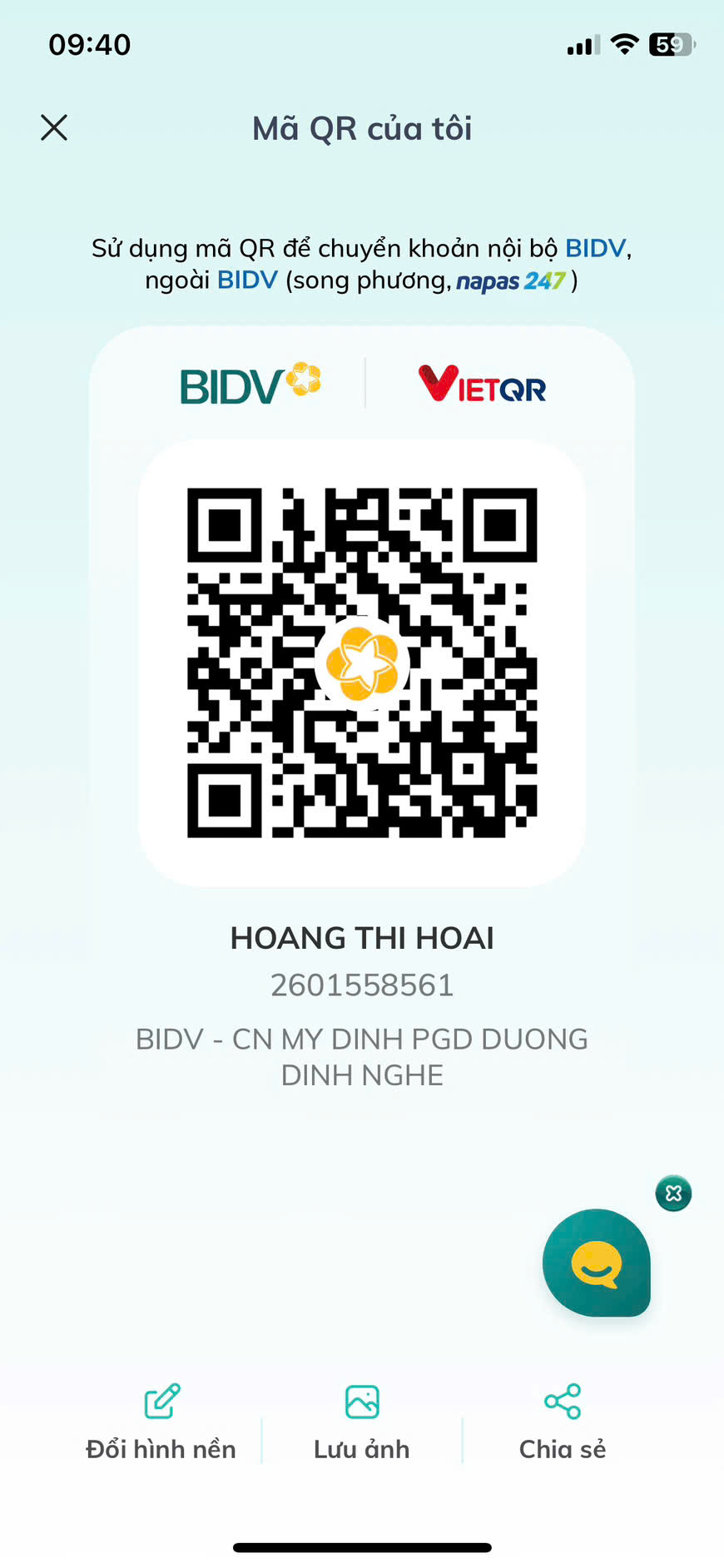The height and width of the screenshot is (1568, 724).
Task: Tap Đổi hình nền to change background
Action: (x=161, y=1423)
